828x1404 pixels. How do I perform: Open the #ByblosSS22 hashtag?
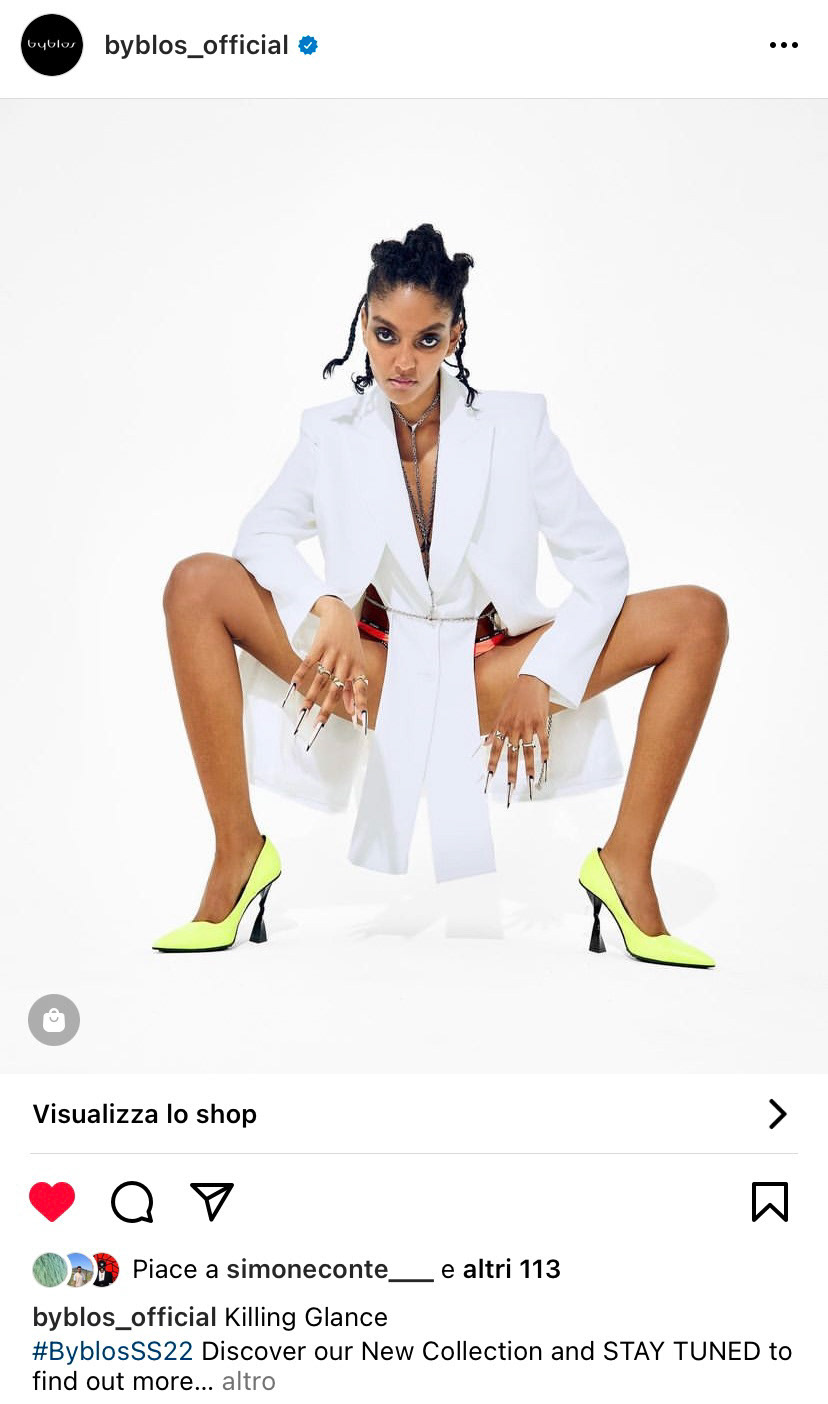click(x=112, y=1351)
